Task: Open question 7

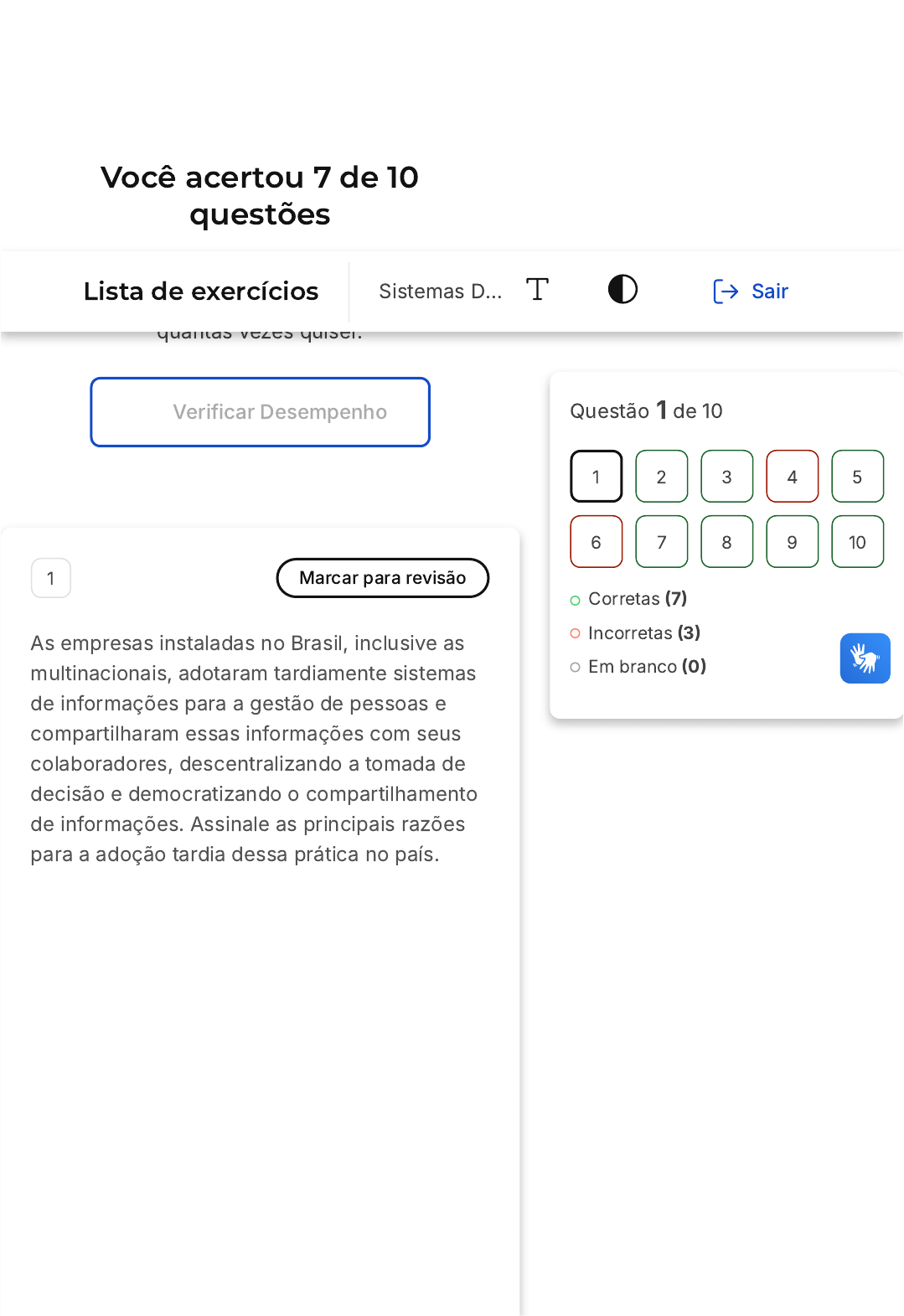Action: [x=662, y=542]
